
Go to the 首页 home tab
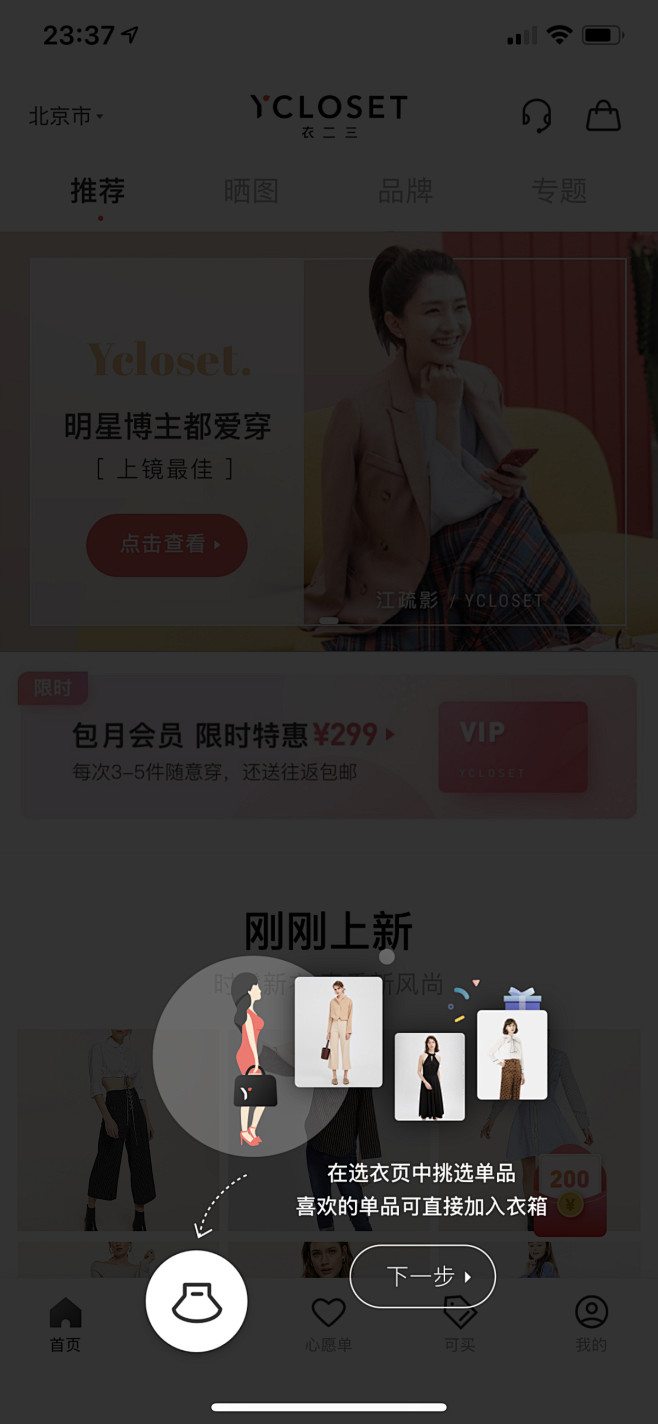[x=65, y=1325]
